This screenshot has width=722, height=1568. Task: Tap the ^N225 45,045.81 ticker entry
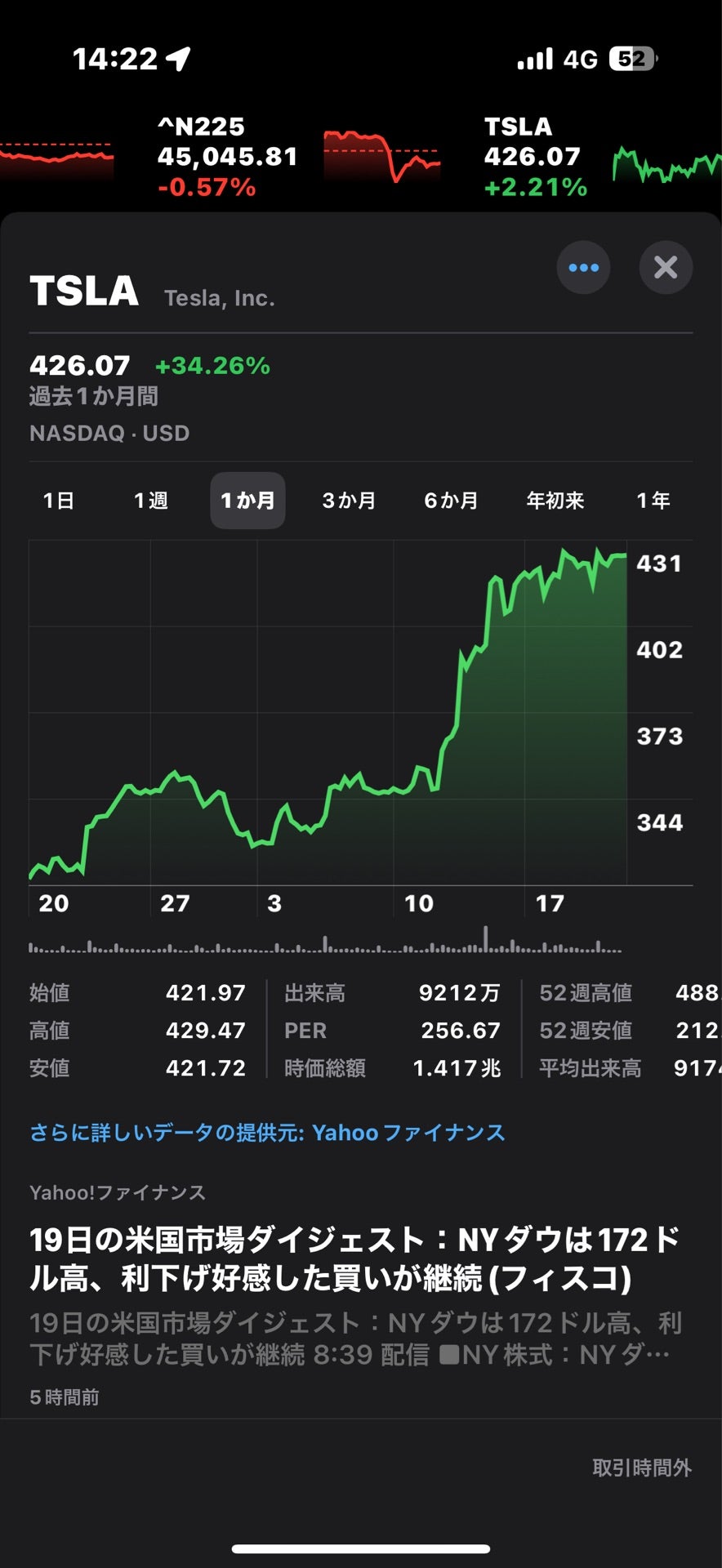point(226,155)
